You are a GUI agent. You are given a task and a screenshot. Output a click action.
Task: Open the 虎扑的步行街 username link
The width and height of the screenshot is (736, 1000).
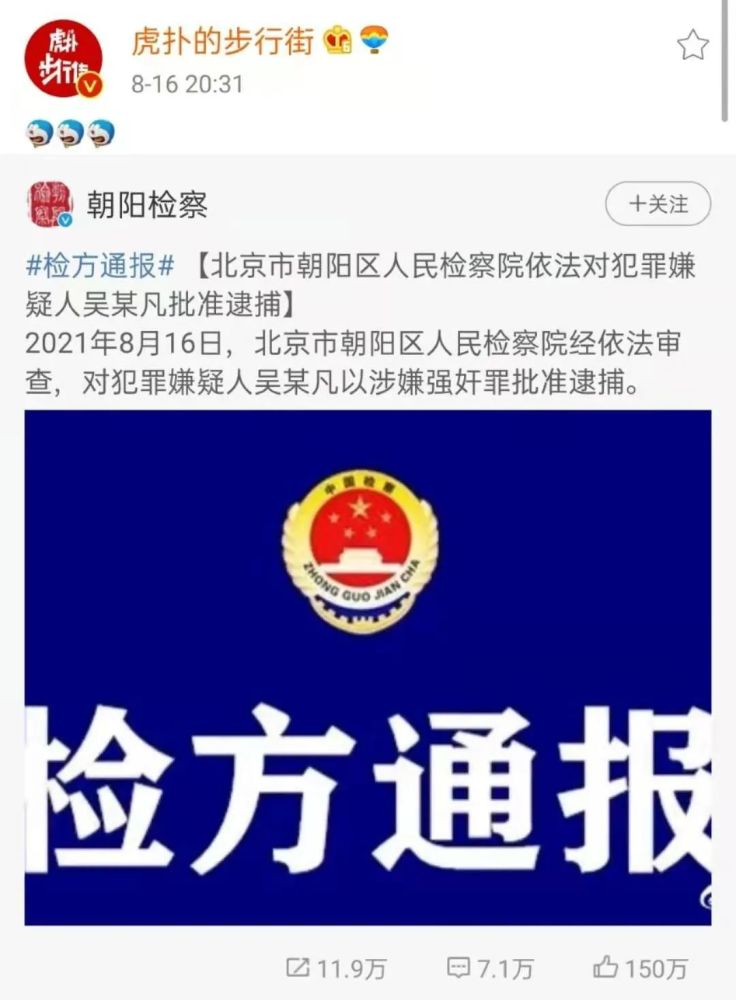[223, 41]
